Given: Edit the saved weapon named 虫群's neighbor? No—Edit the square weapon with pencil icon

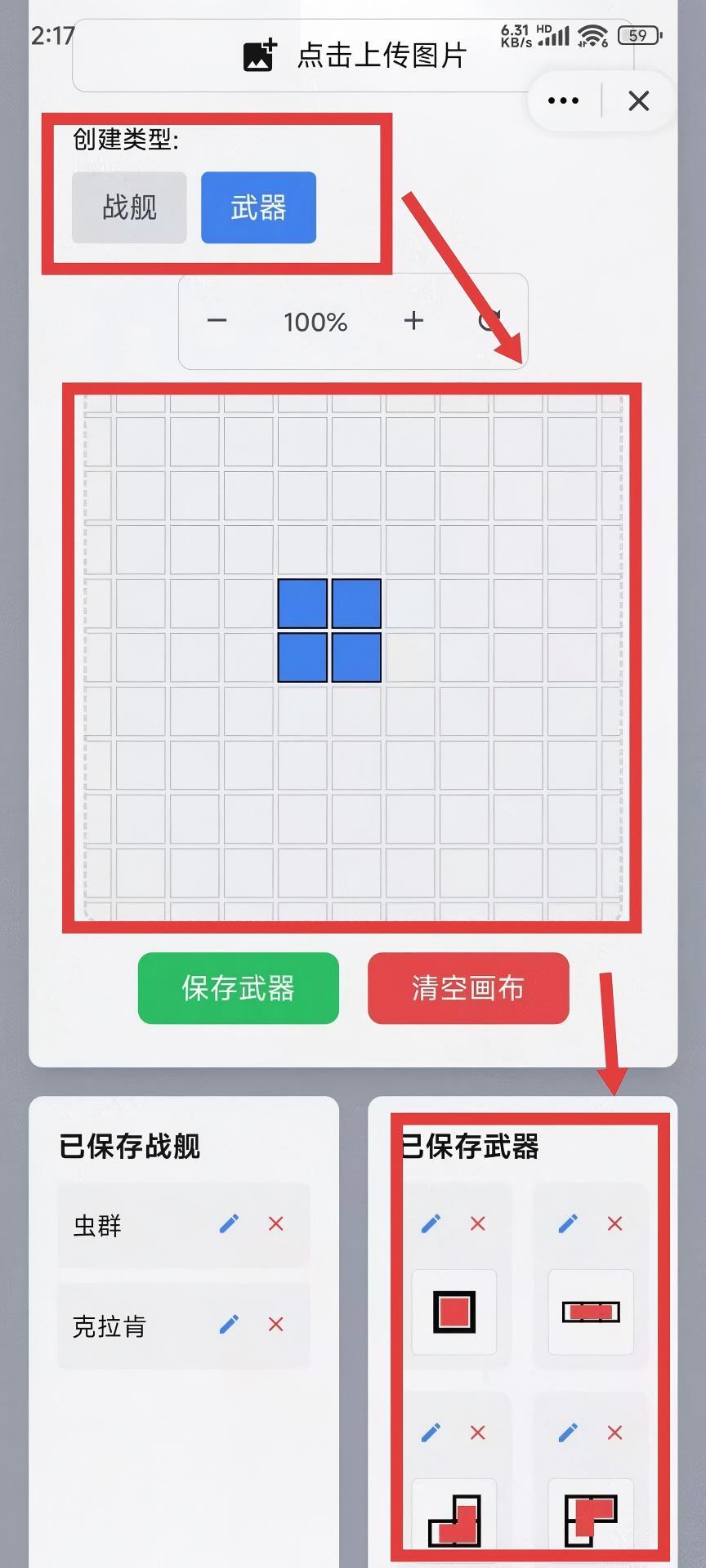Looking at the screenshot, I should [x=431, y=1223].
